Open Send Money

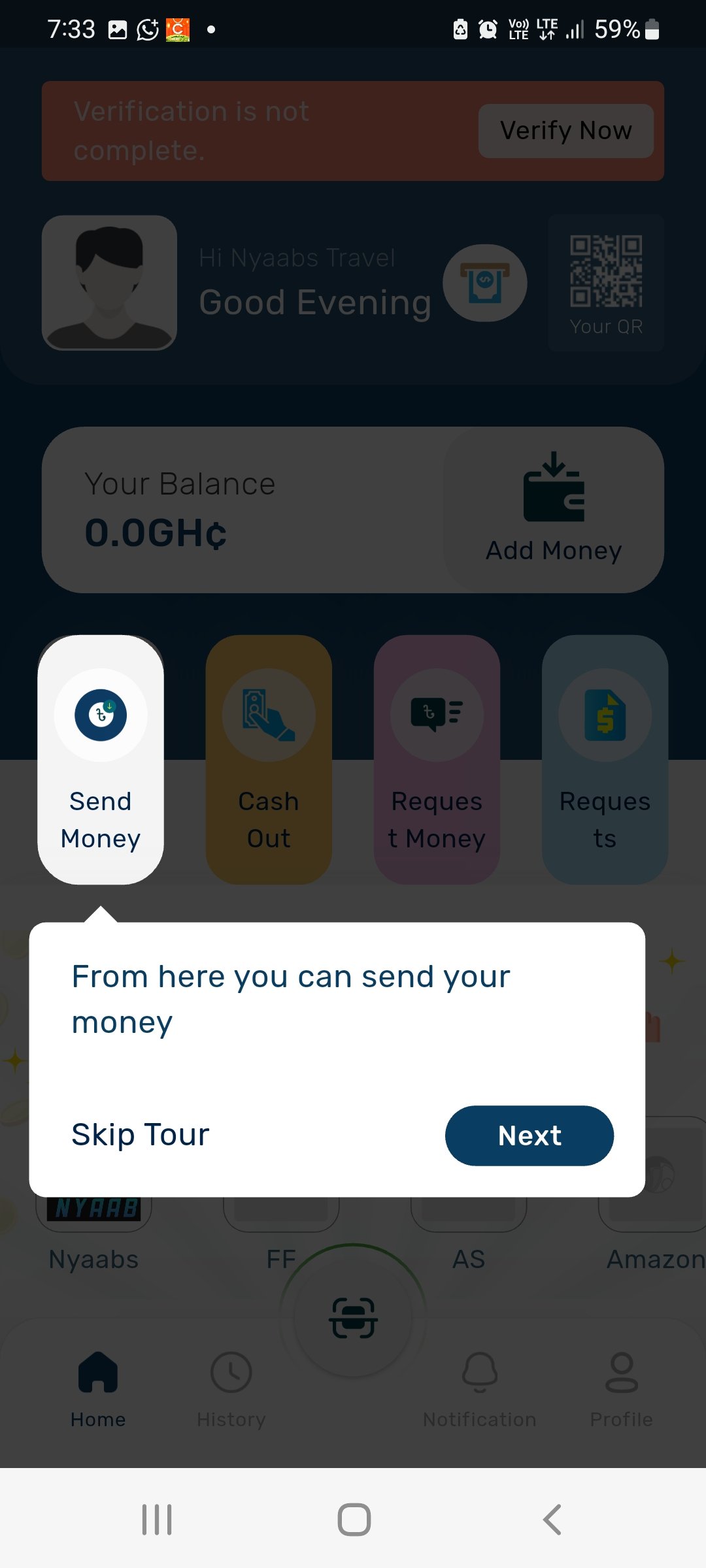click(x=101, y=759)
